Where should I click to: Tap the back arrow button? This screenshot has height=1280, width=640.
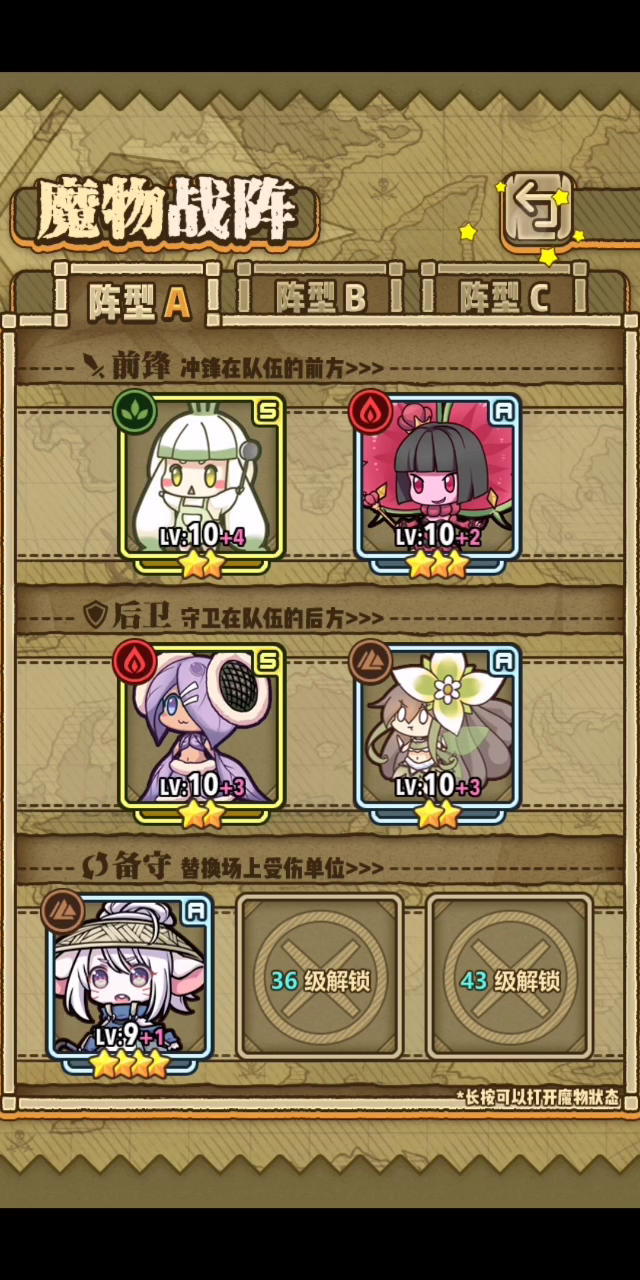pyautogui.click(x=537, y=208)
